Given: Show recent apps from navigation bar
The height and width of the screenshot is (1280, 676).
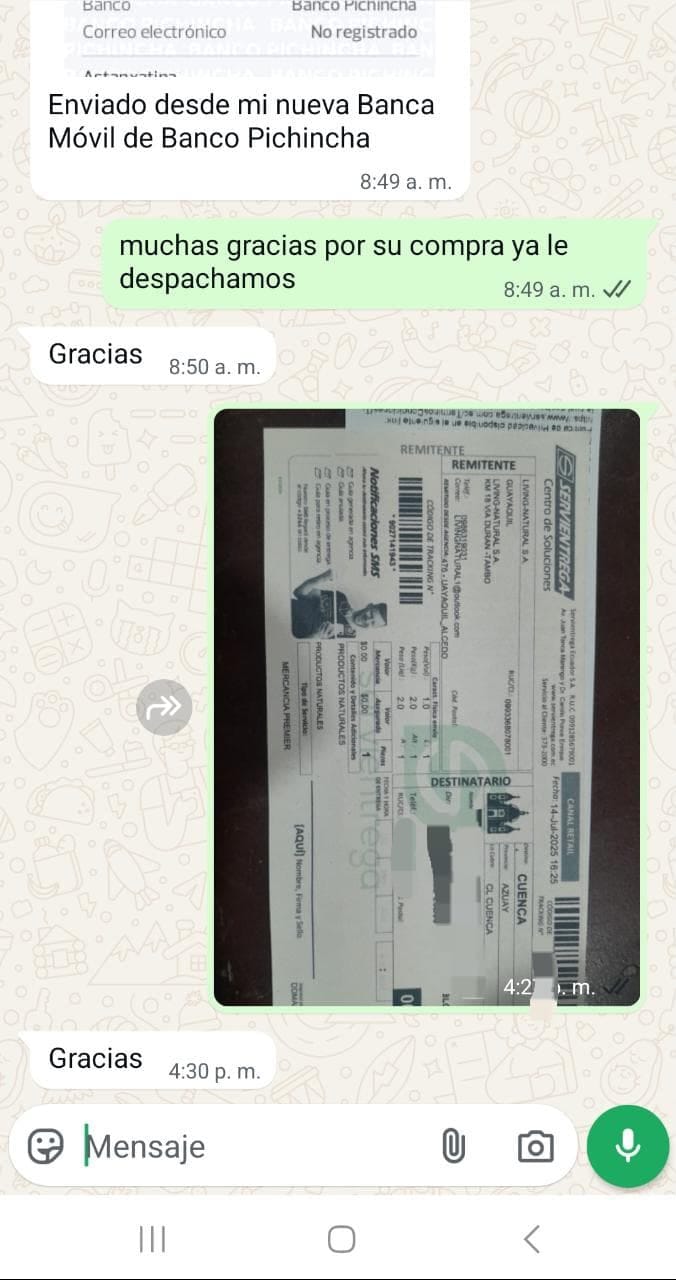Looking at the screenshot, I should tap(152, 1239).
